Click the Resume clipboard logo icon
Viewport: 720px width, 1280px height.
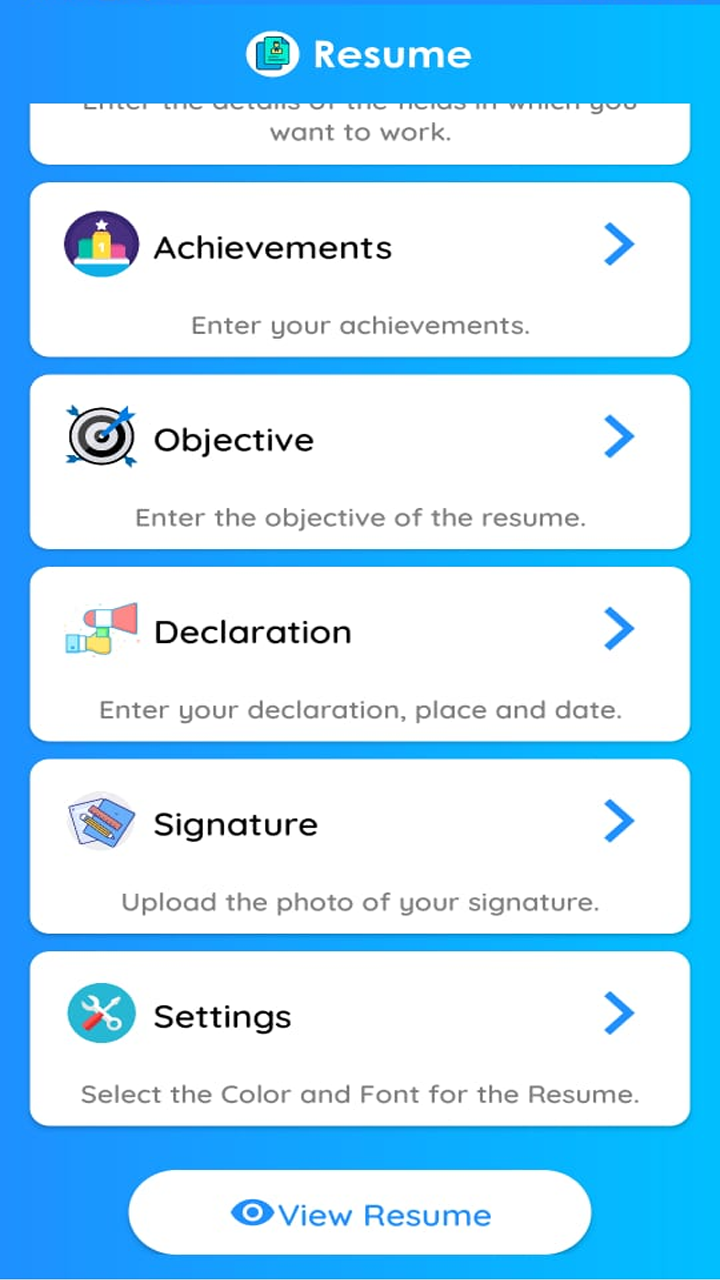tap(272, 54)
